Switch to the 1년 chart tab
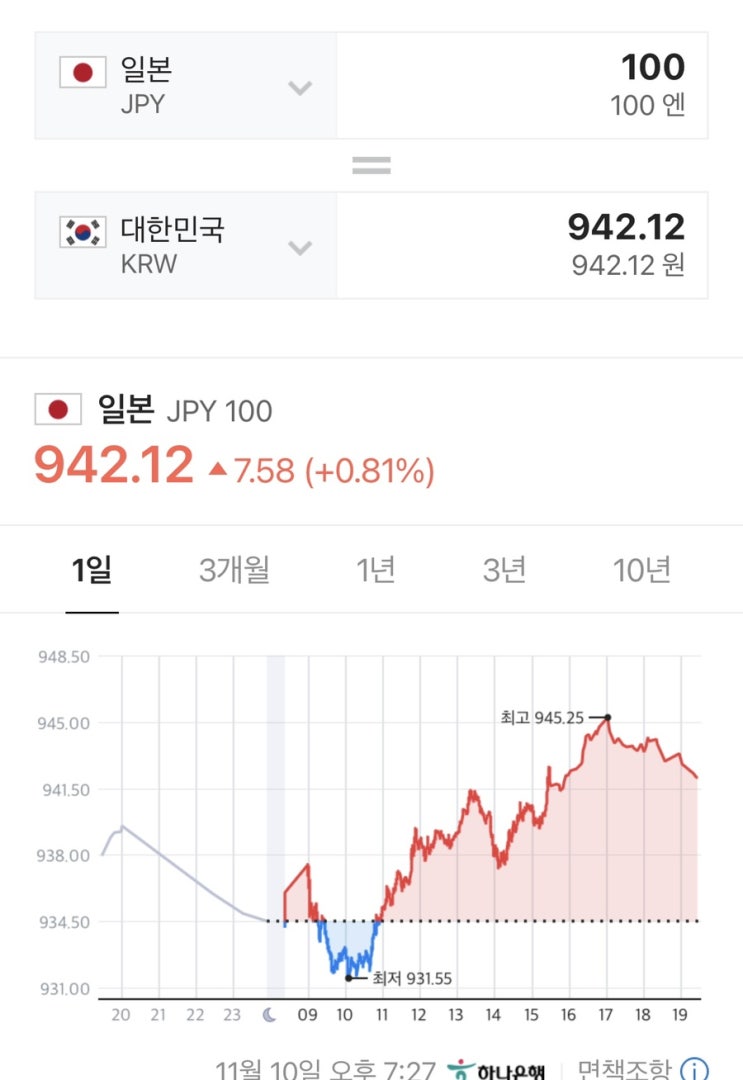This screenshot has height=1080, width=743. [x=375, y=570]
